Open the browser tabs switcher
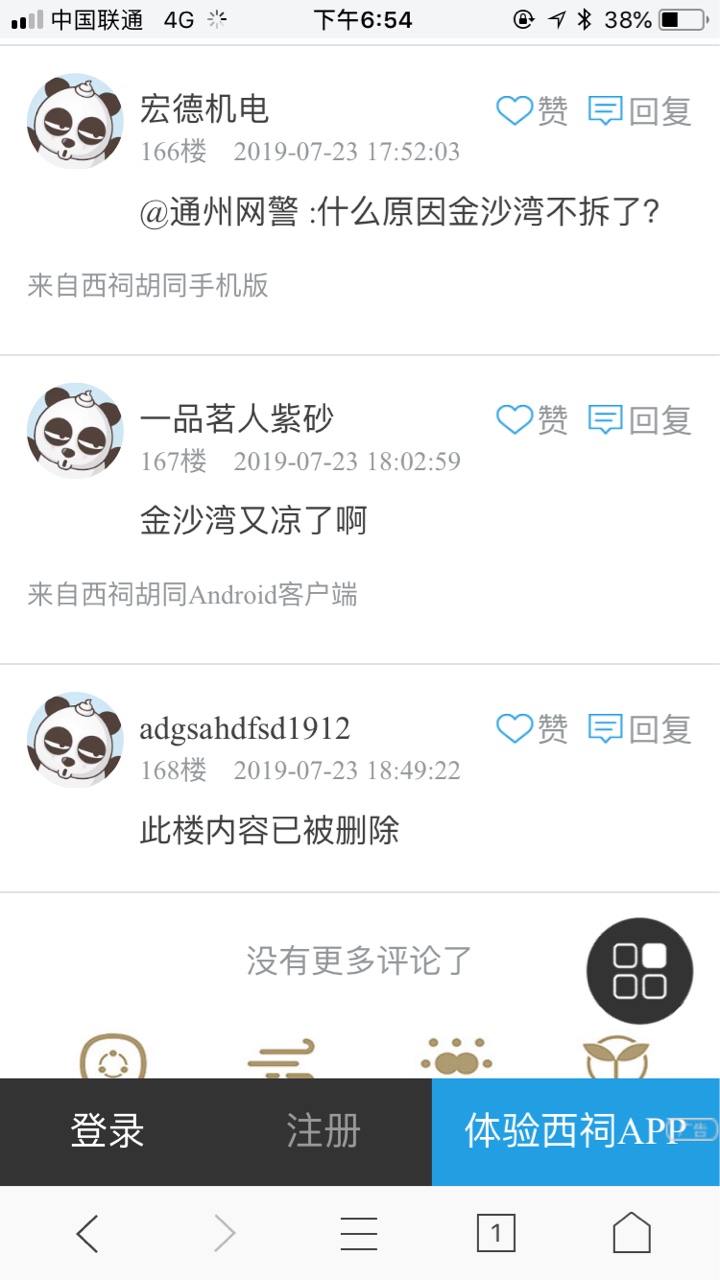This screenshot has height=1280, width=720. tap(495, 1233)
